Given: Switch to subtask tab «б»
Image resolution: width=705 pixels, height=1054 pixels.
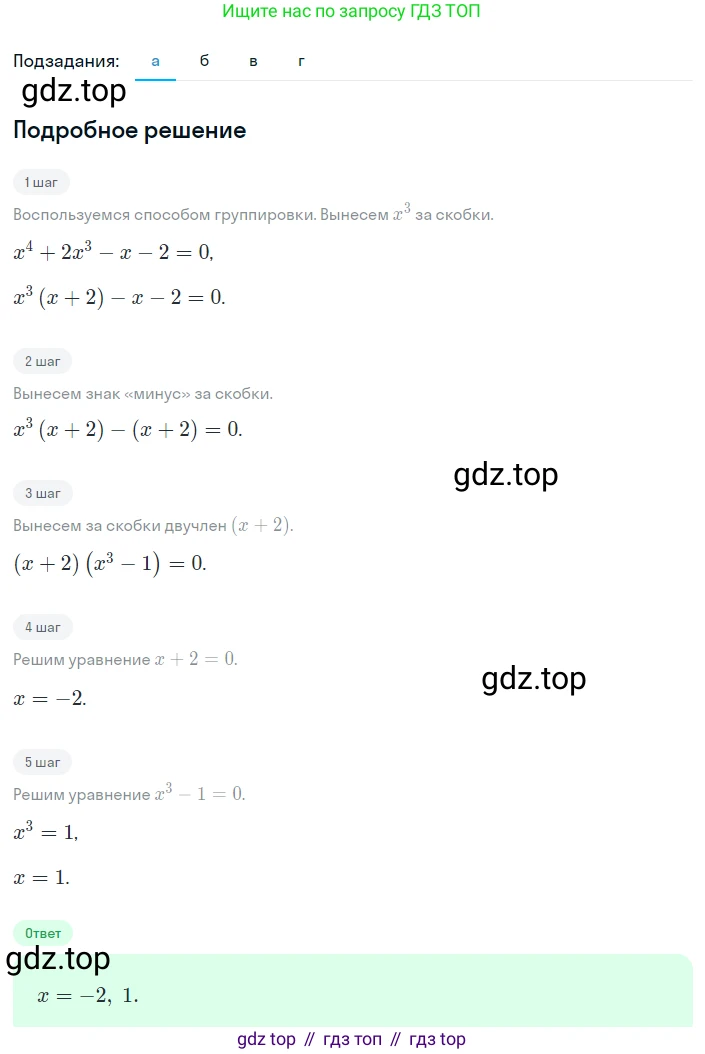Looking at the screenshot, I should [x=204, y=61].
